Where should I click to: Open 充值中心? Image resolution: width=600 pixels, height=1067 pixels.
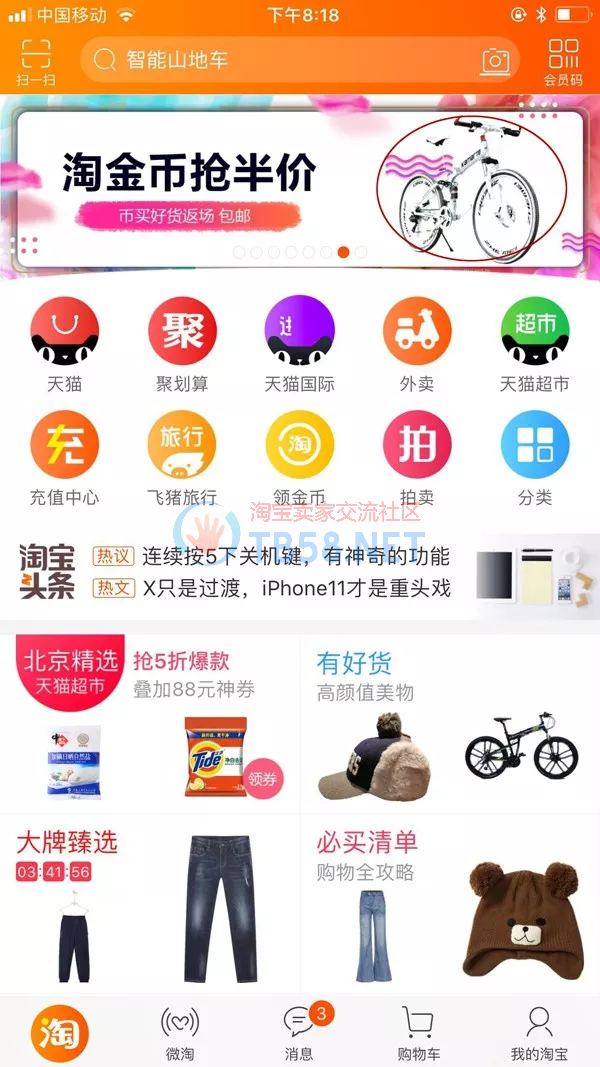65,455
